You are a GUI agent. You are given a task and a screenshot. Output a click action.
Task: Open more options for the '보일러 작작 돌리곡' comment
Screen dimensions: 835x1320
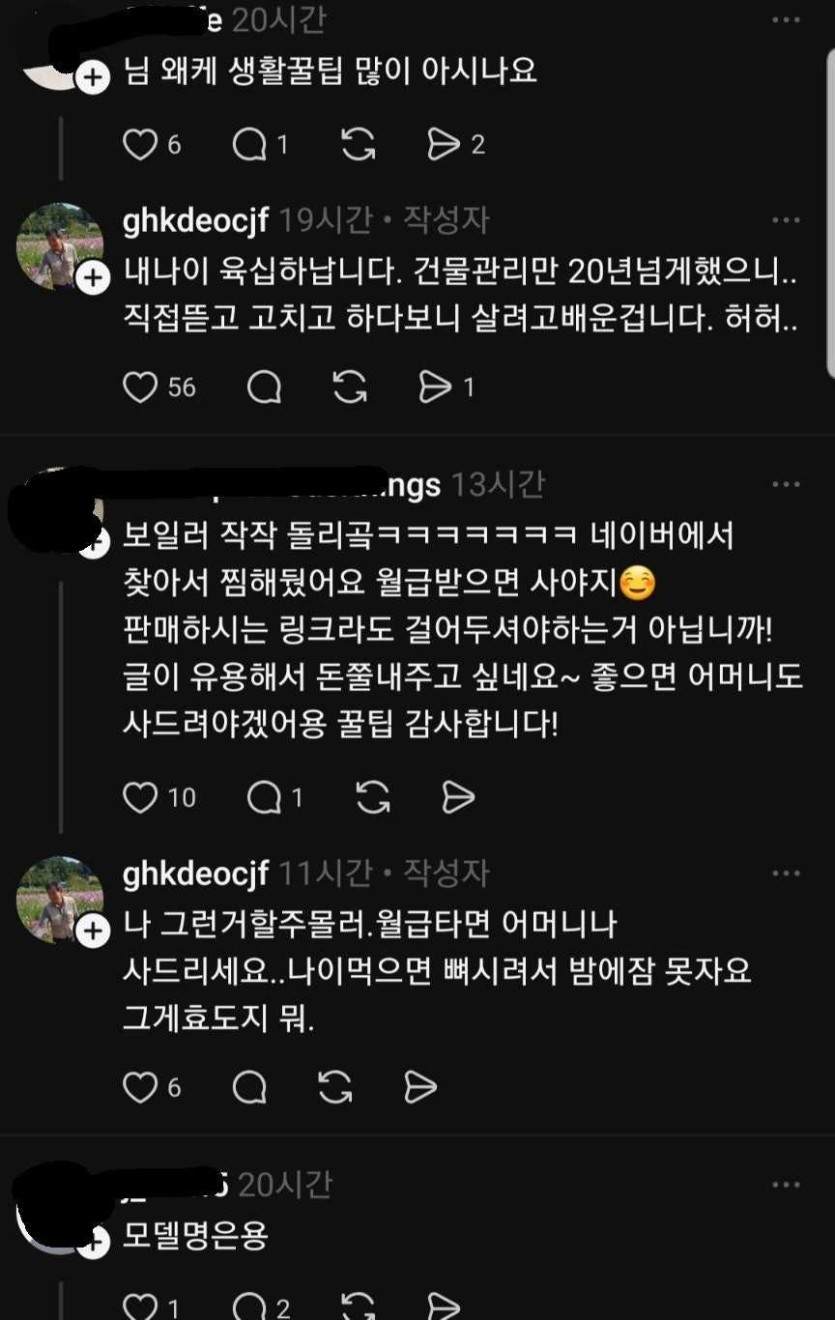click(x=786, y=485)
